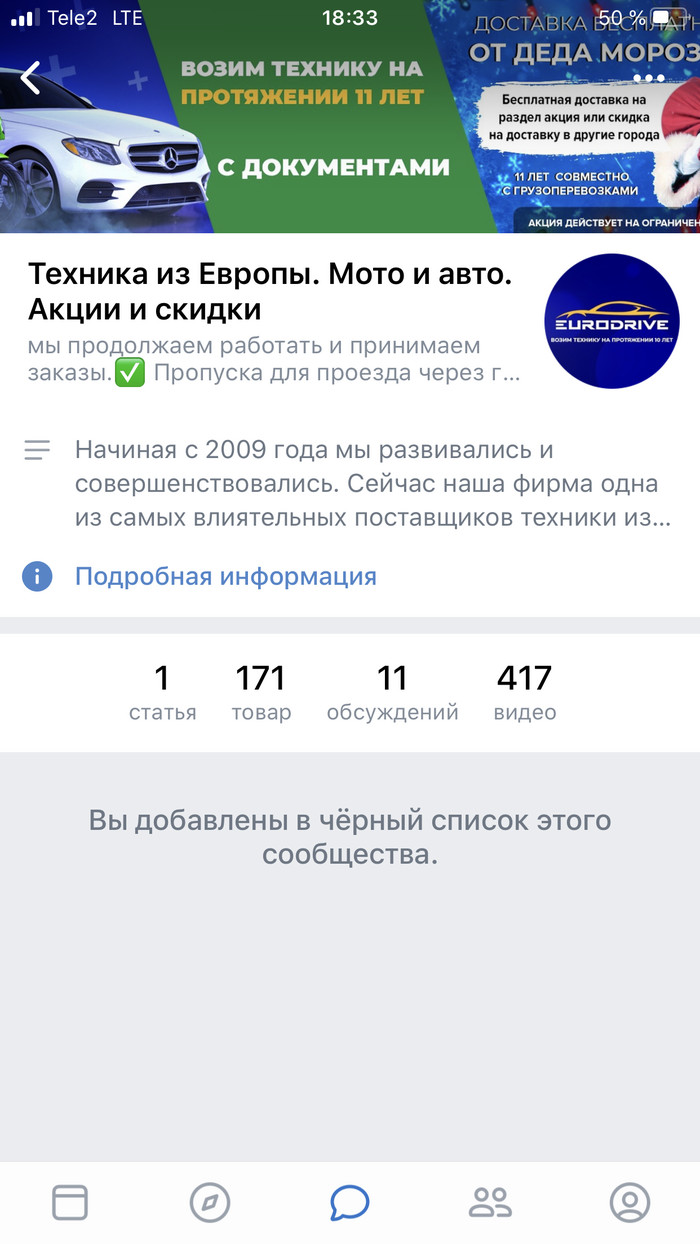View the 1 статья section
Image resolution: width=700 pixels, height=1244 pixels.
click(162, 694)
